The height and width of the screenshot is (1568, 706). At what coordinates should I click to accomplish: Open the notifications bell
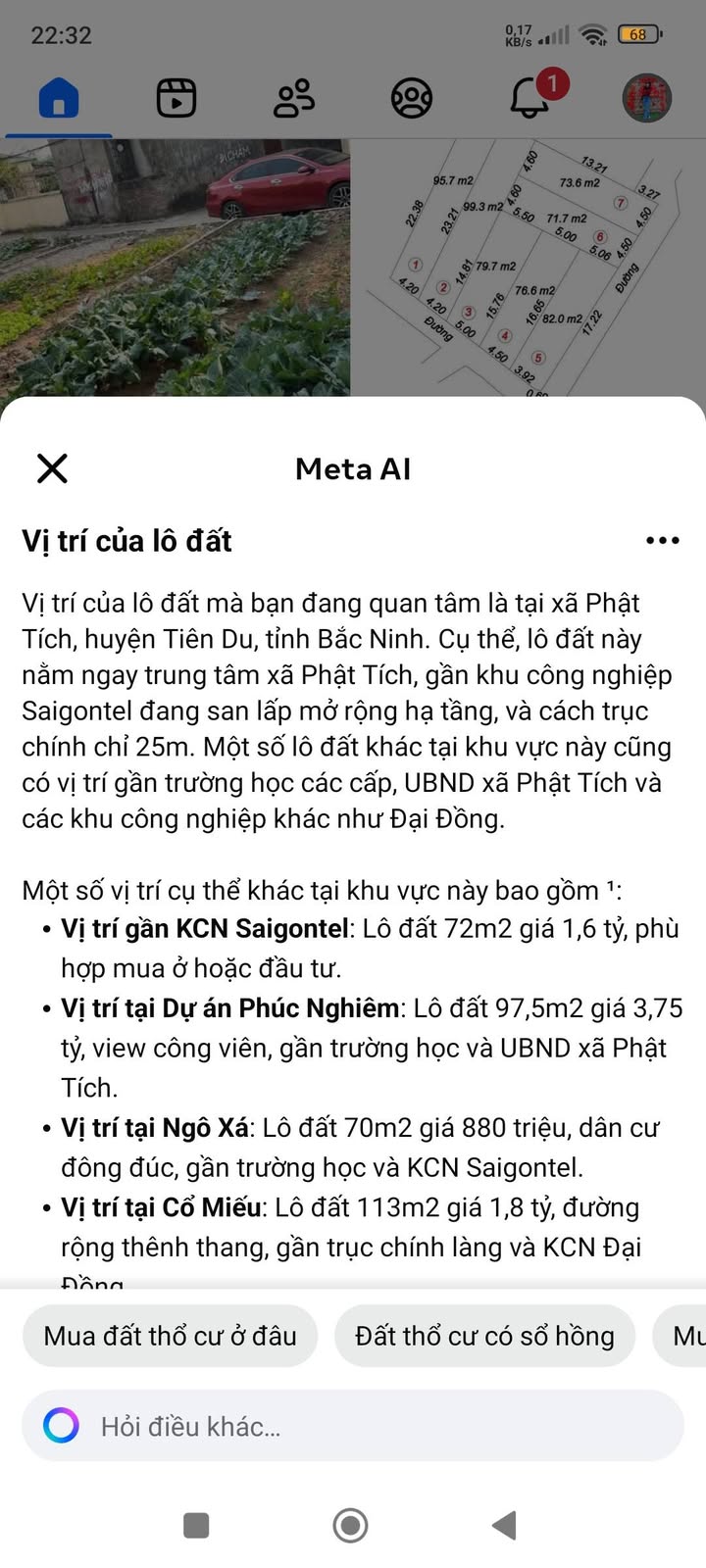click(529, 98)
